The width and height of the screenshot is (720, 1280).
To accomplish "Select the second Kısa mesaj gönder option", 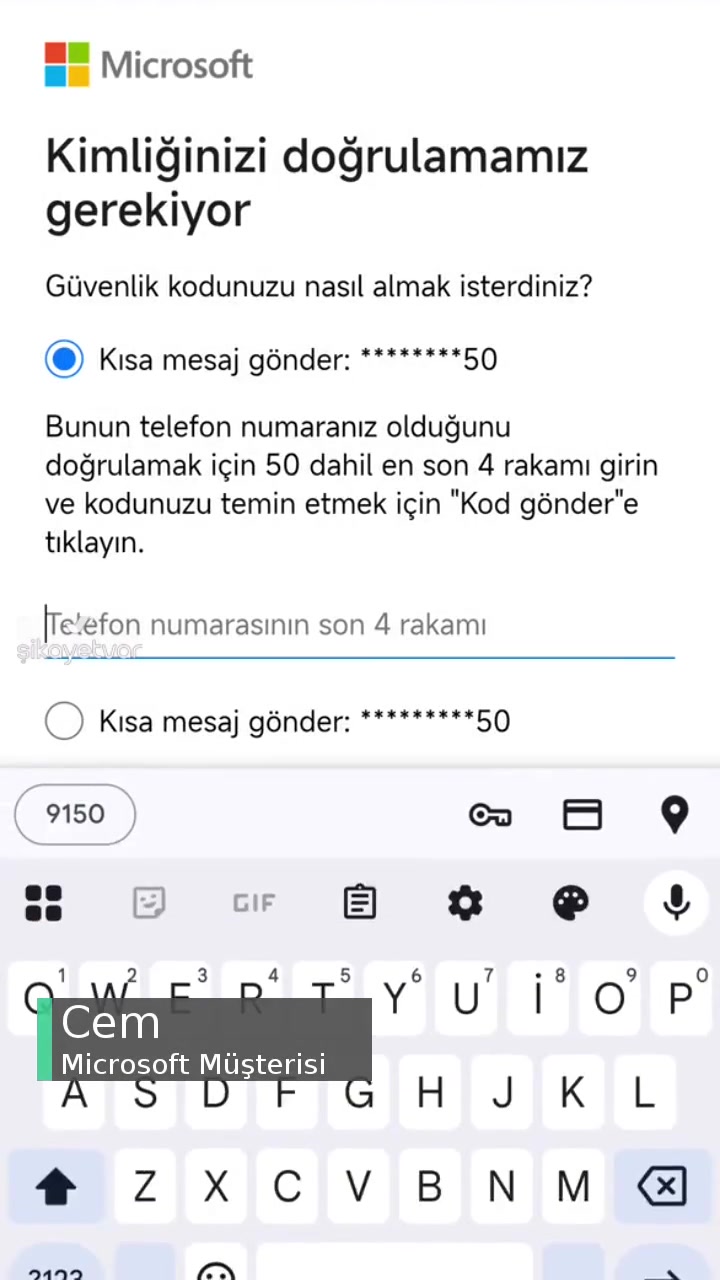I will pos(64,720).
